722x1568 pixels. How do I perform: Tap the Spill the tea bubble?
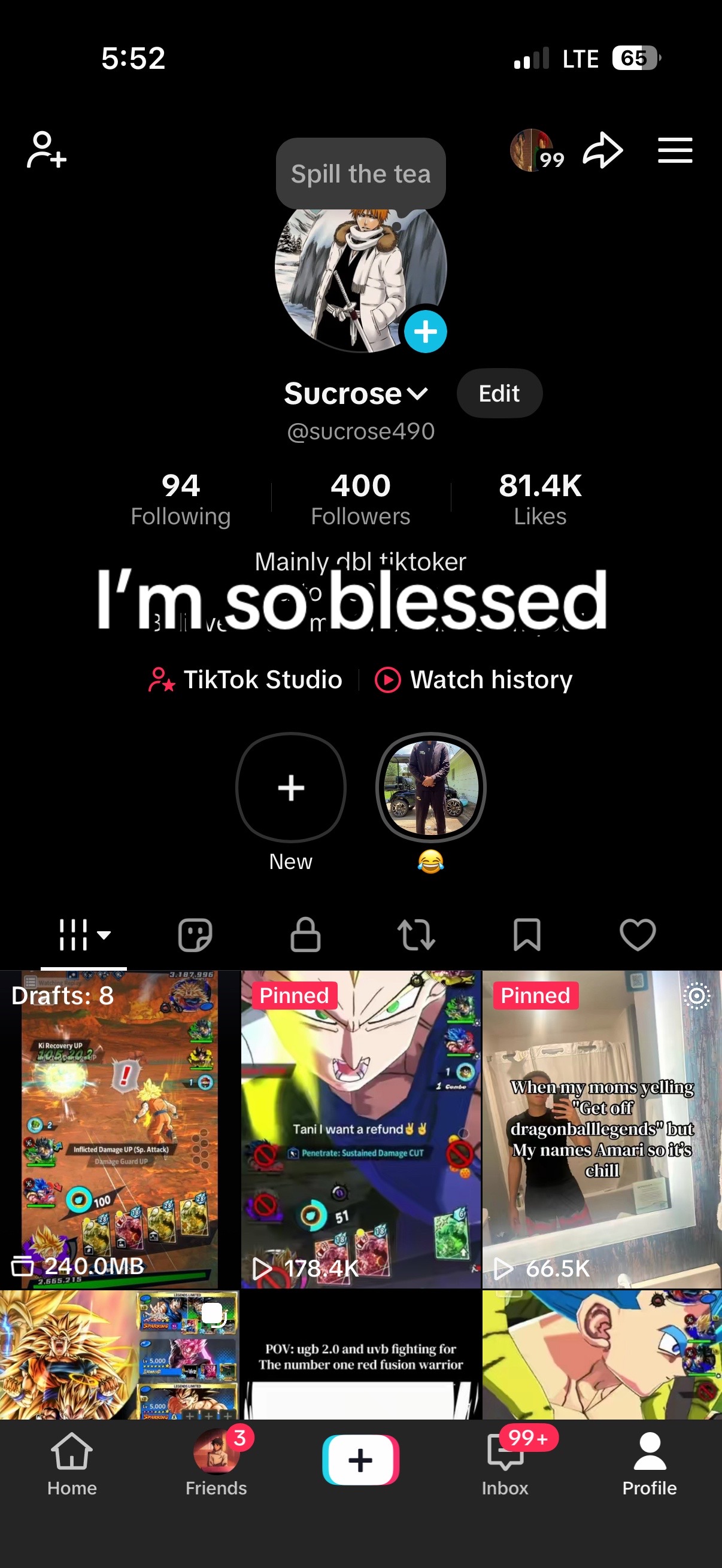click(361, 174)
